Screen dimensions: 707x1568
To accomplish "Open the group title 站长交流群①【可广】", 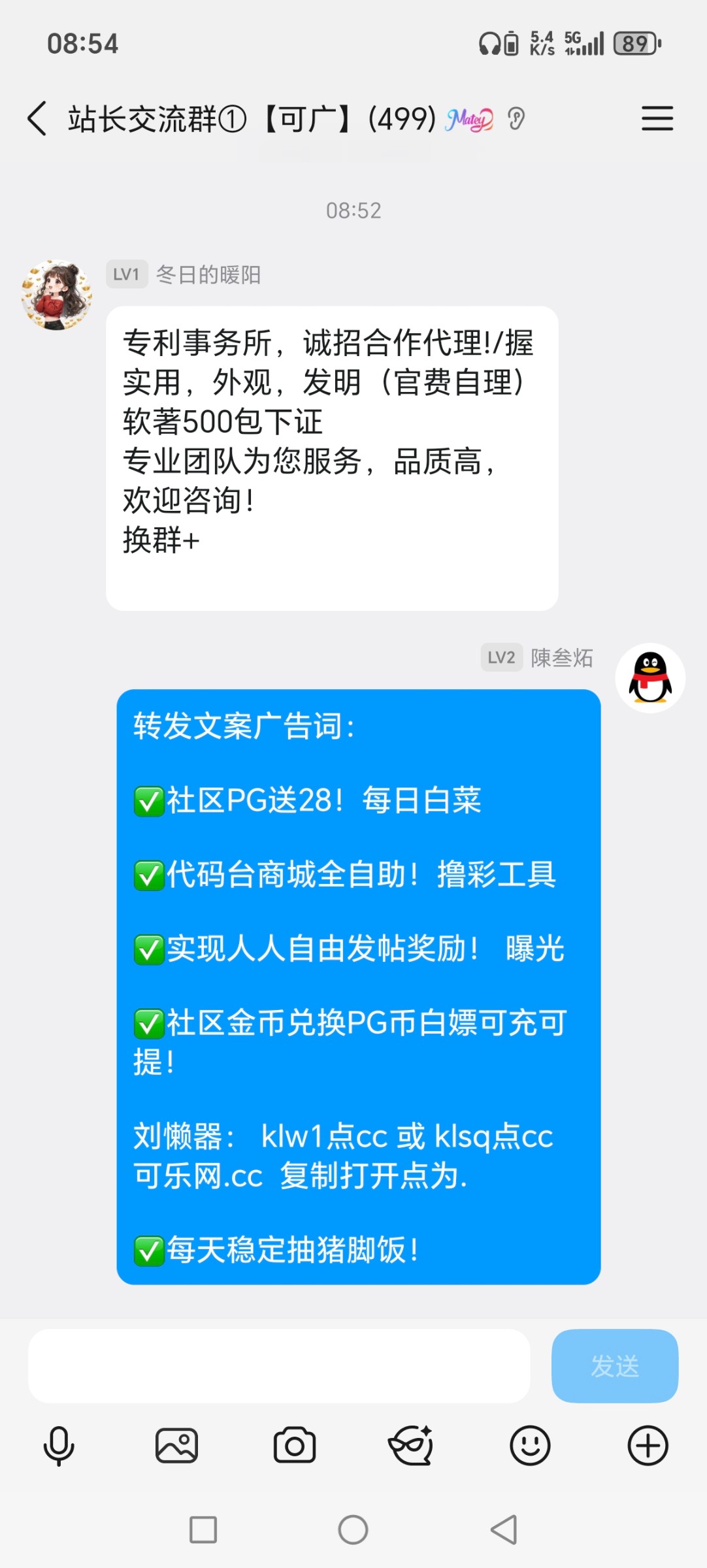I will point(216,120).
